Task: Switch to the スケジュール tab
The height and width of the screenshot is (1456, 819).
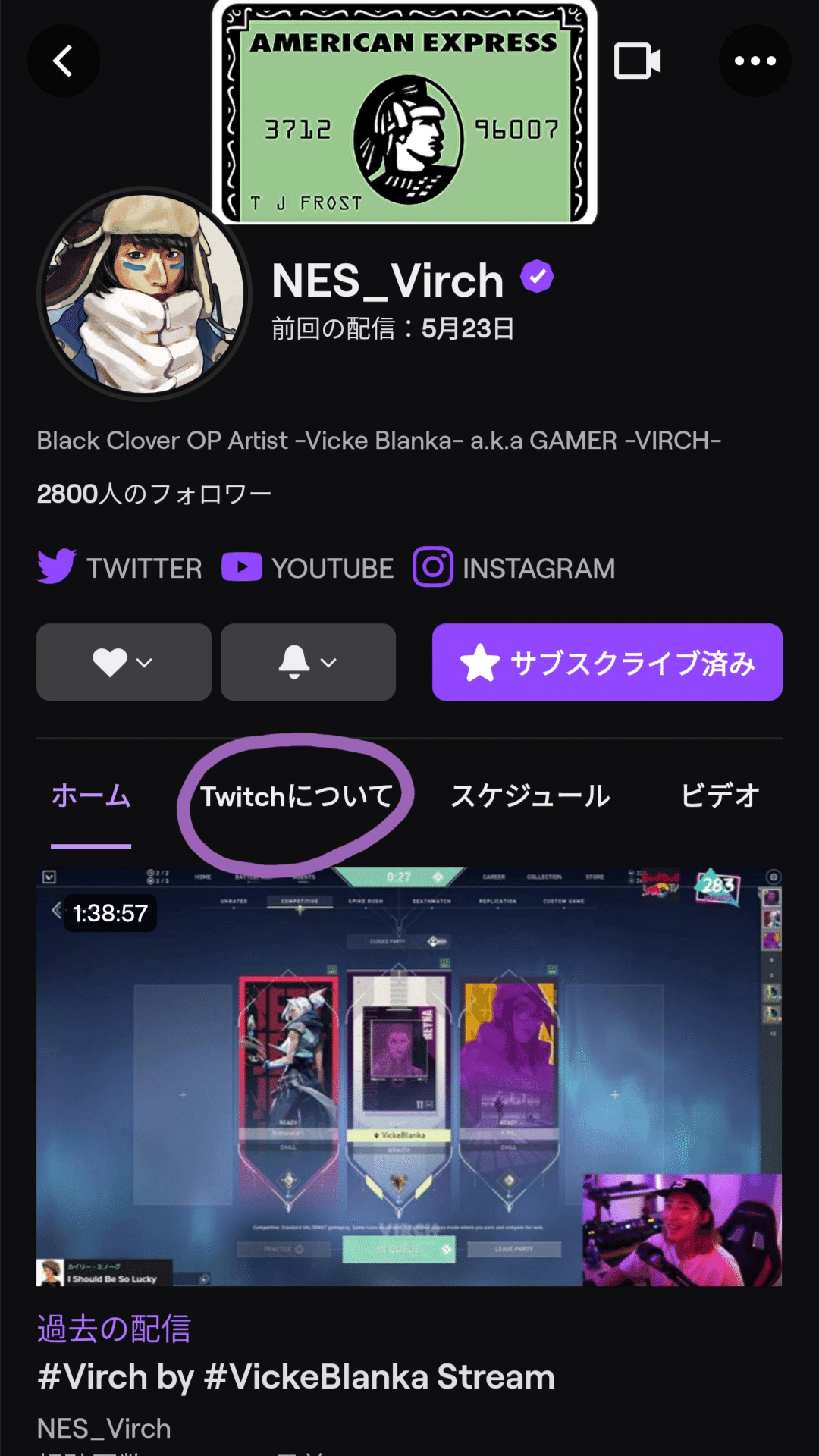Action: point(530,796)
